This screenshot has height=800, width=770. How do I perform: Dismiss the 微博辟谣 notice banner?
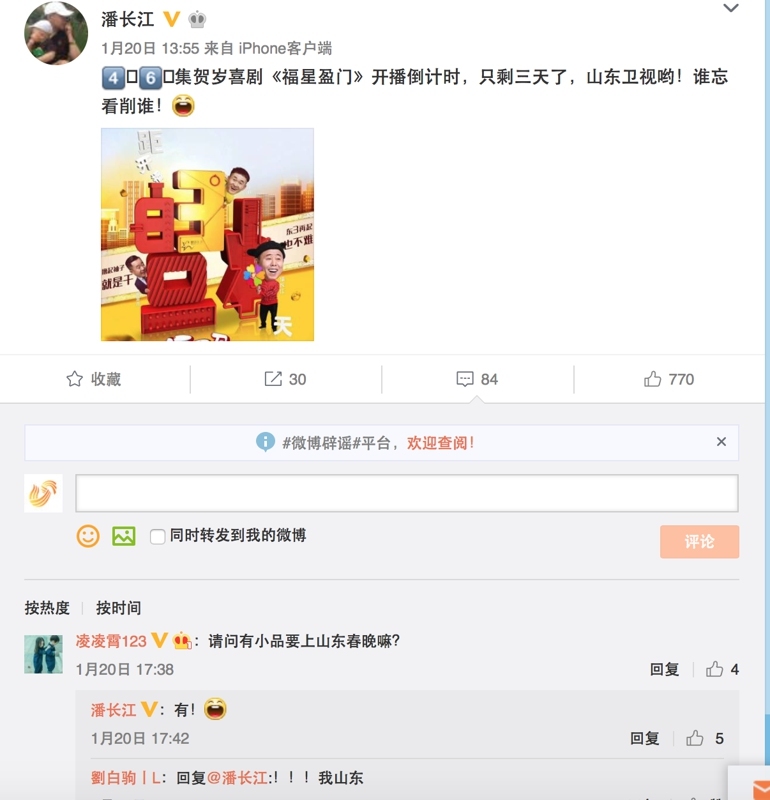(x=721, y=442)
